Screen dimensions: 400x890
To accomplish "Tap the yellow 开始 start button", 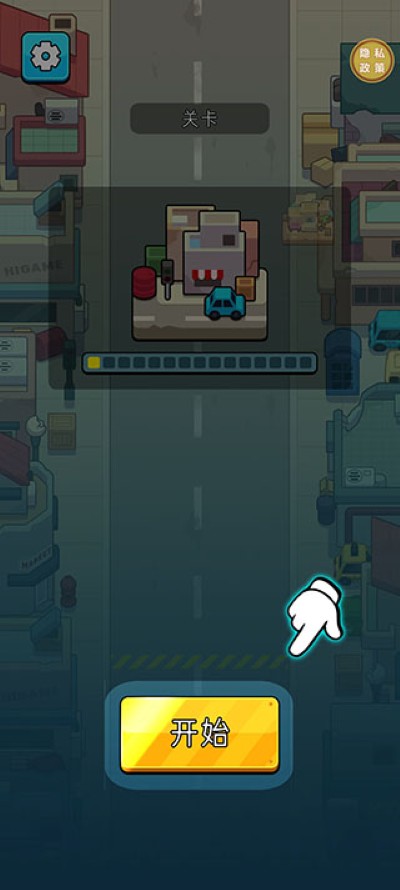I will point(200,734).
